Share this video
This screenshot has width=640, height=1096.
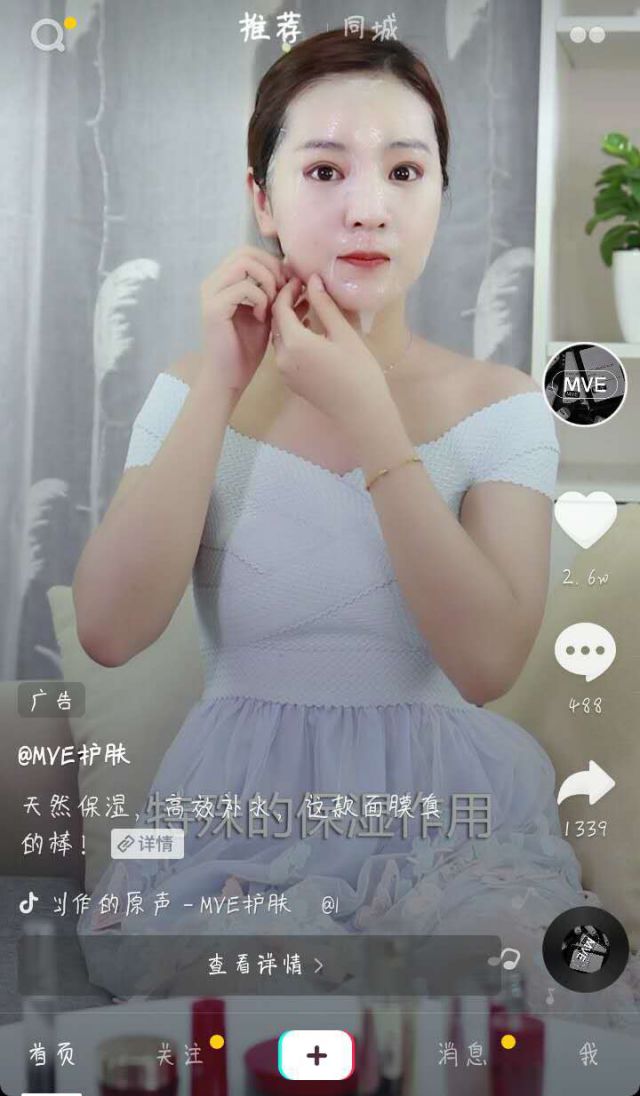585,785
